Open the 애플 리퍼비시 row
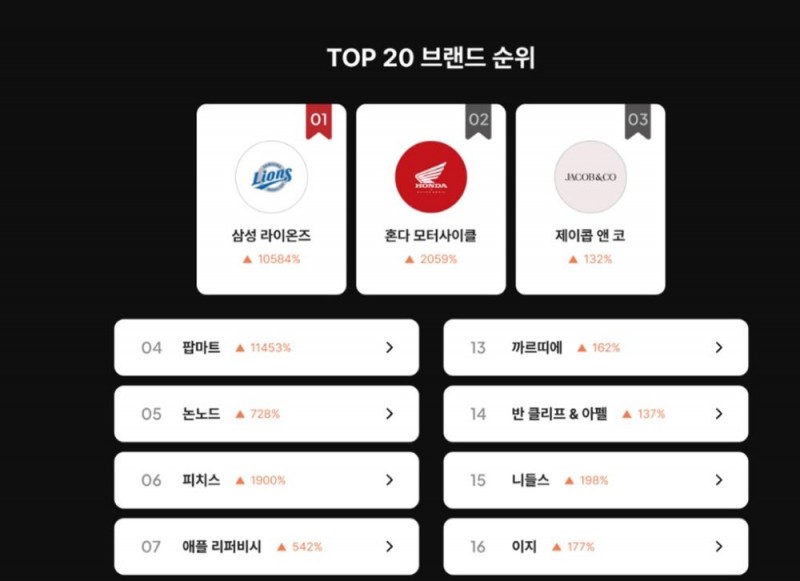This screenshot has width=800, height=581. (x=266, y=547)
